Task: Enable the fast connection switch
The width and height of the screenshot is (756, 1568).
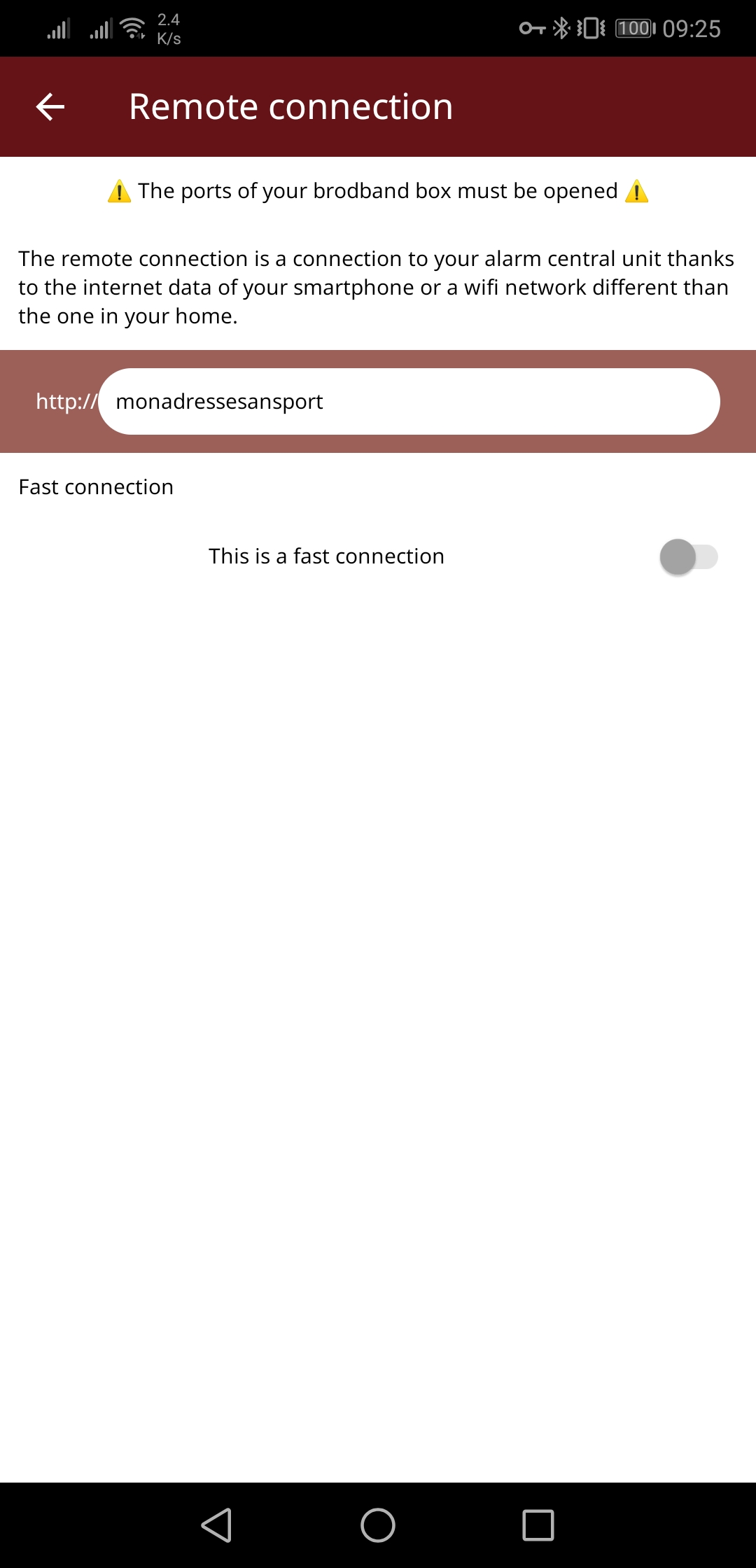Action: (689, 557)
